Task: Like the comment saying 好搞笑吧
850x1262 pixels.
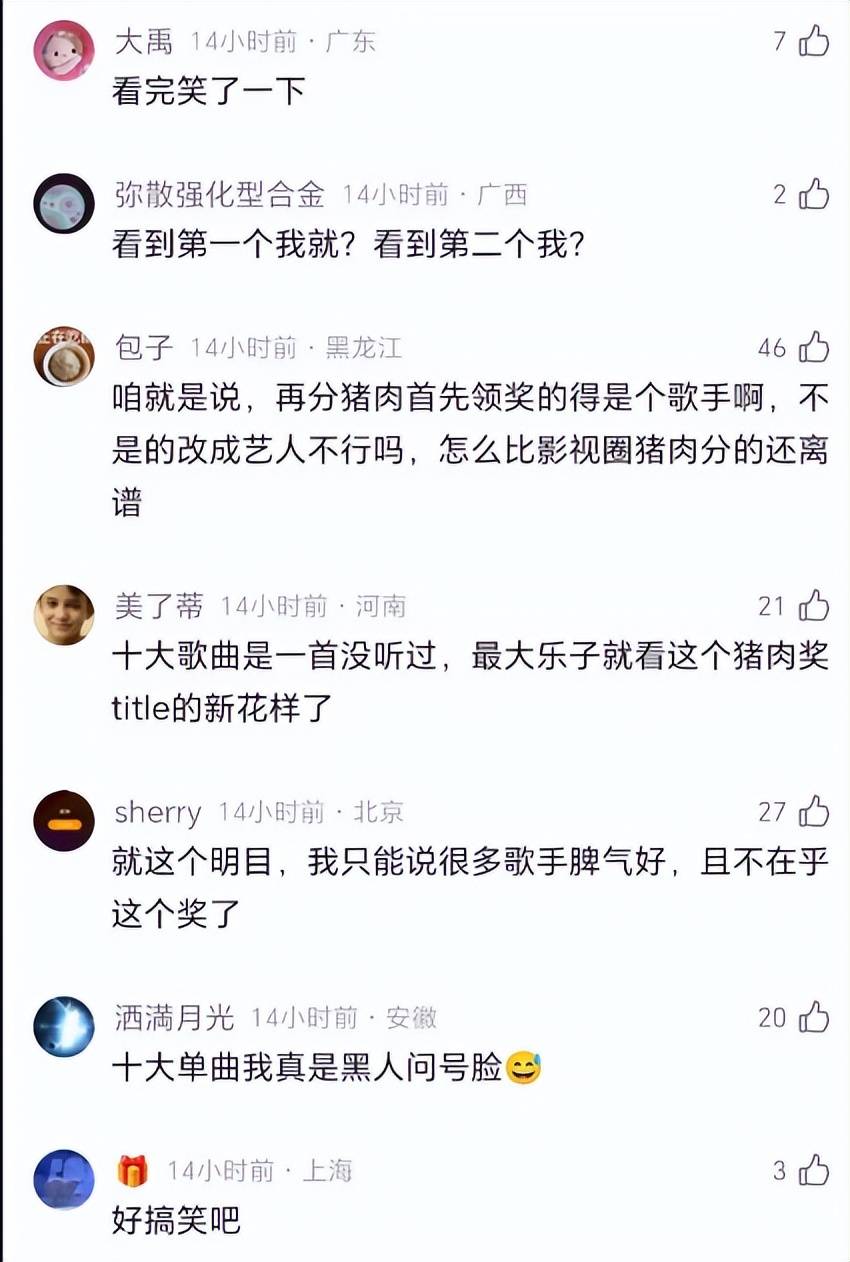Action: click(814, 1169)
